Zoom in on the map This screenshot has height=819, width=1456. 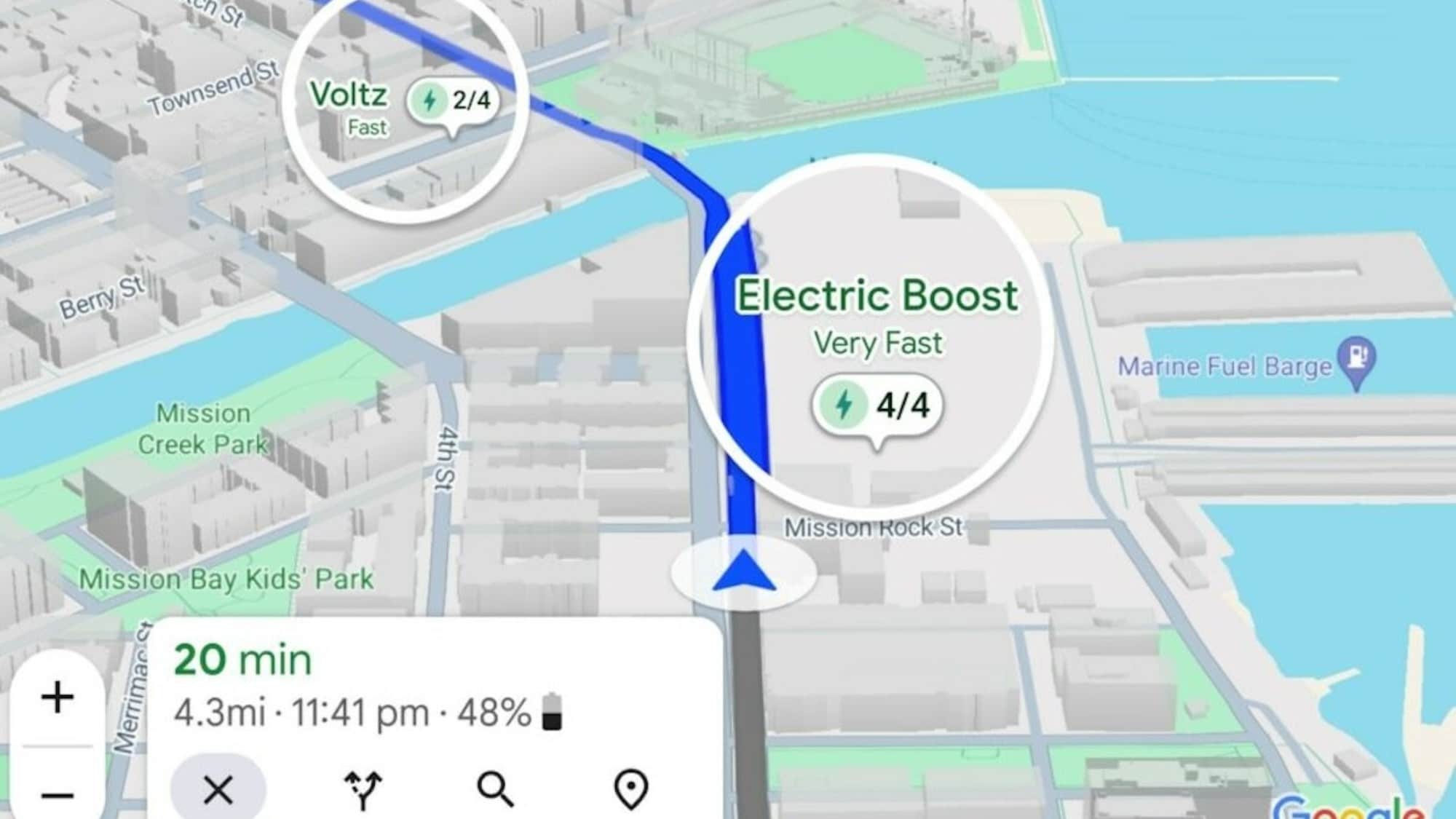point(57,698)
